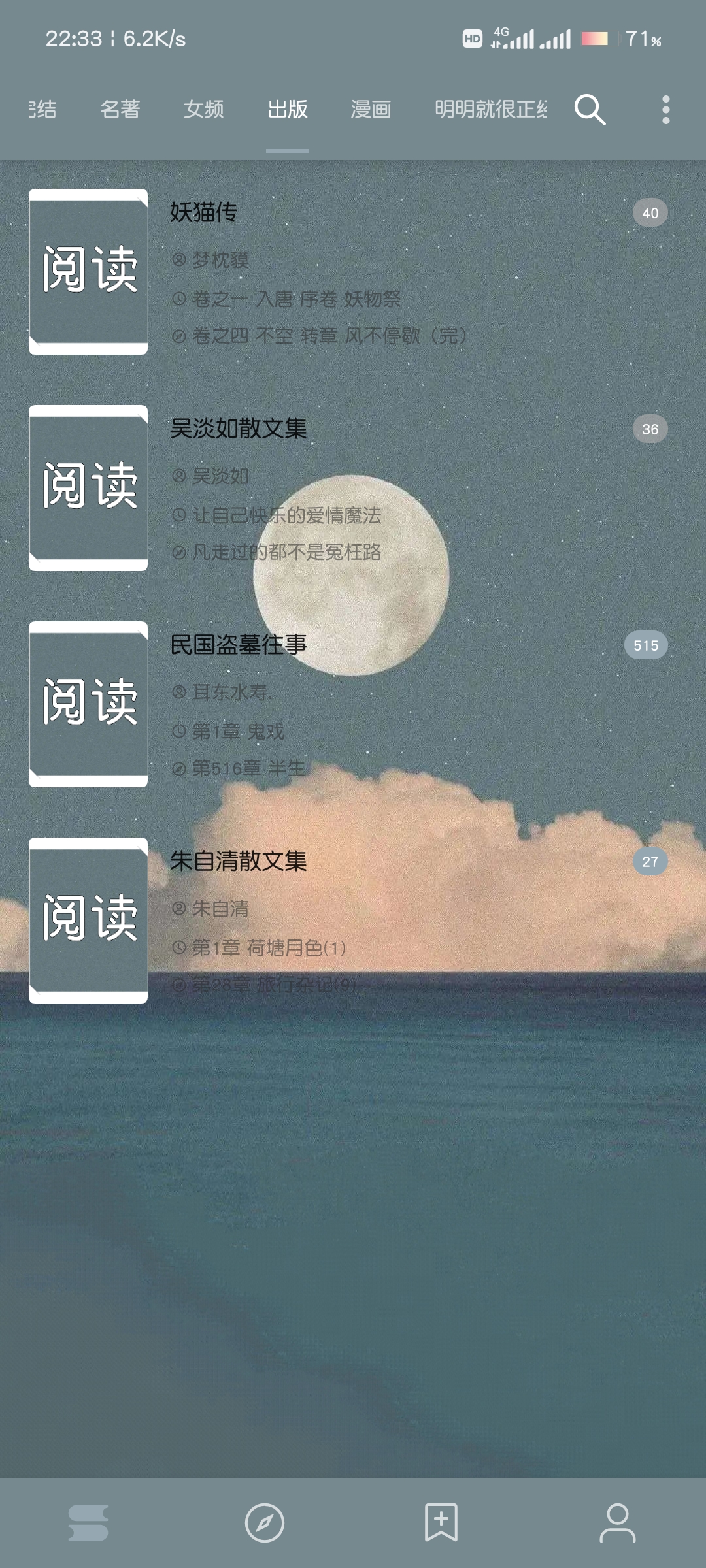Viewport: 706px width, 1568px height.
Task: Switch to the 女频 tab
Action: pos(203,109)
